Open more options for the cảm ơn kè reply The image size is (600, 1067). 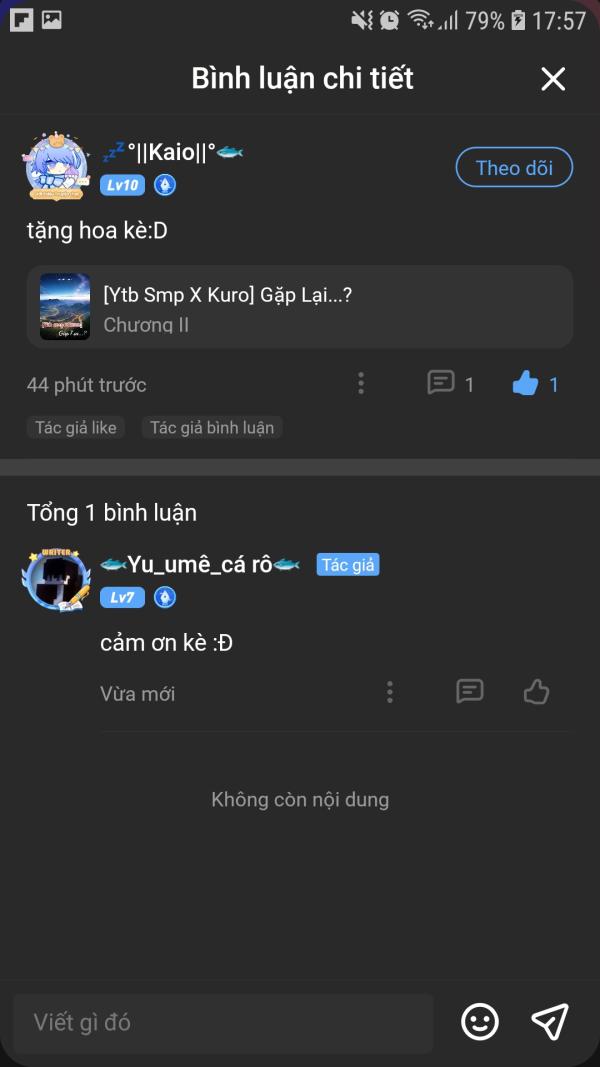[x=390, y=692]
